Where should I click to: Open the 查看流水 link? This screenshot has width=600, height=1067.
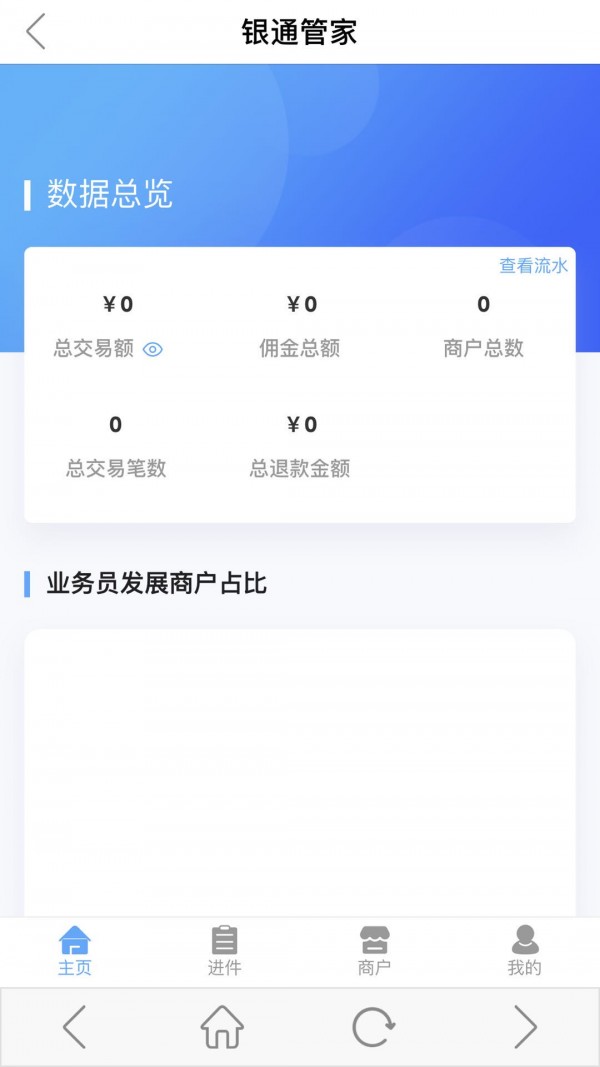tap(533, 266)
